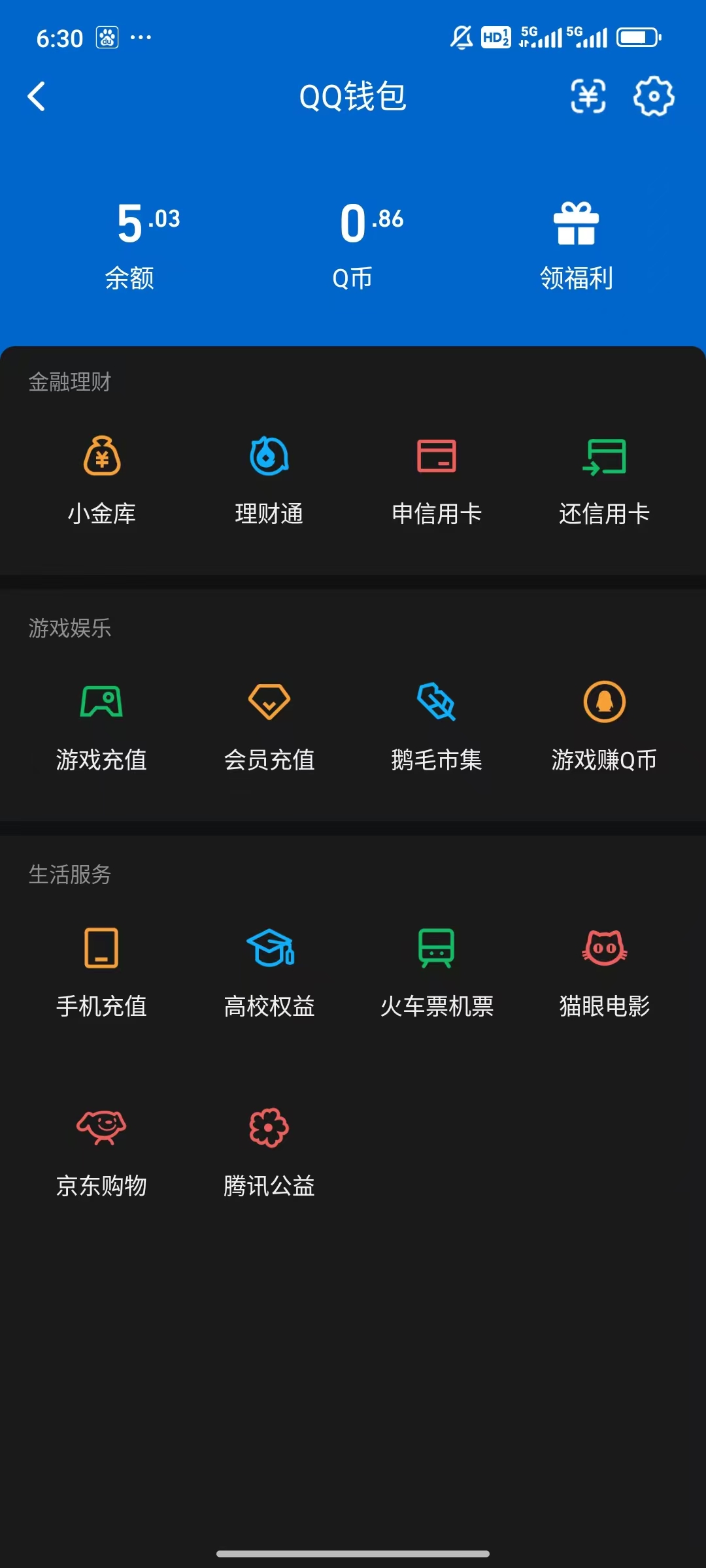Open the 小金库 money pouch icon
The width and height of the screenshot is (706, 1568).
click(x=103, y=457)
